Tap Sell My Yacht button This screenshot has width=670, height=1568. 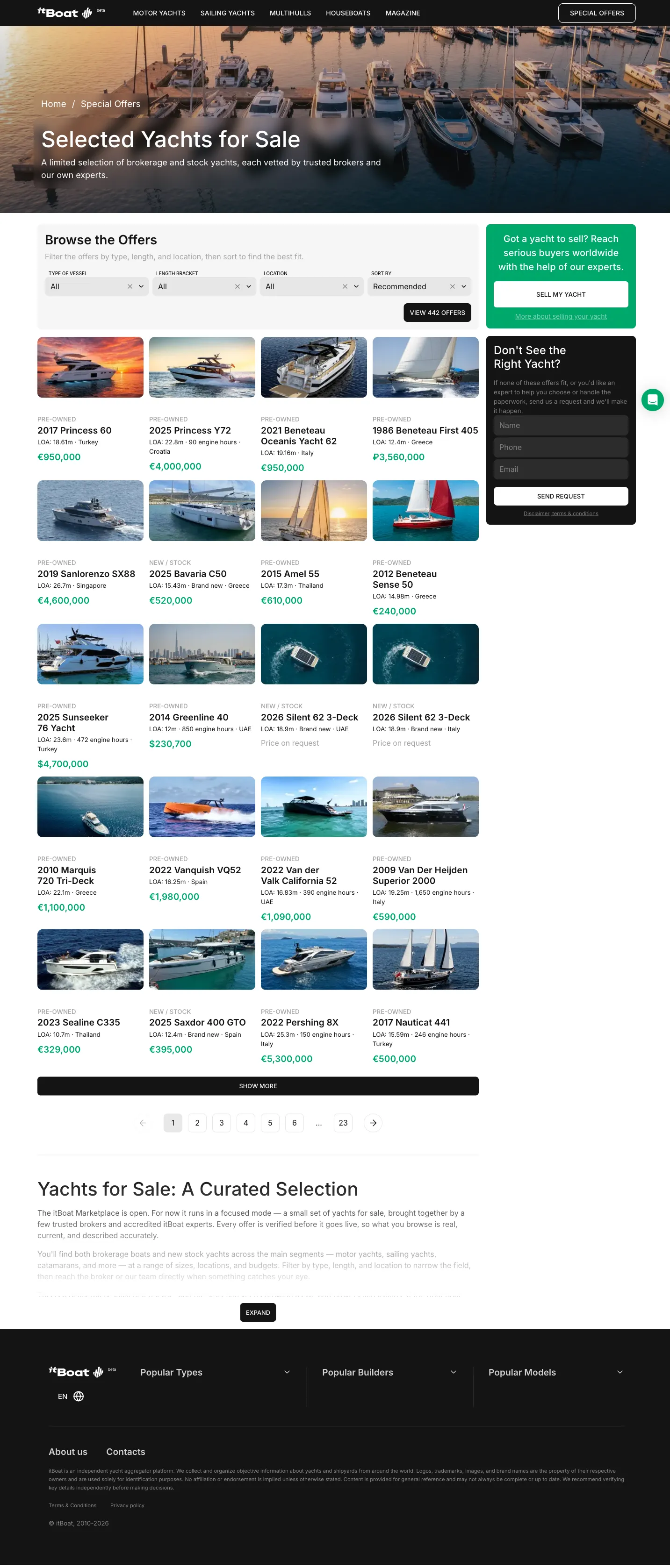pos(561,294)
